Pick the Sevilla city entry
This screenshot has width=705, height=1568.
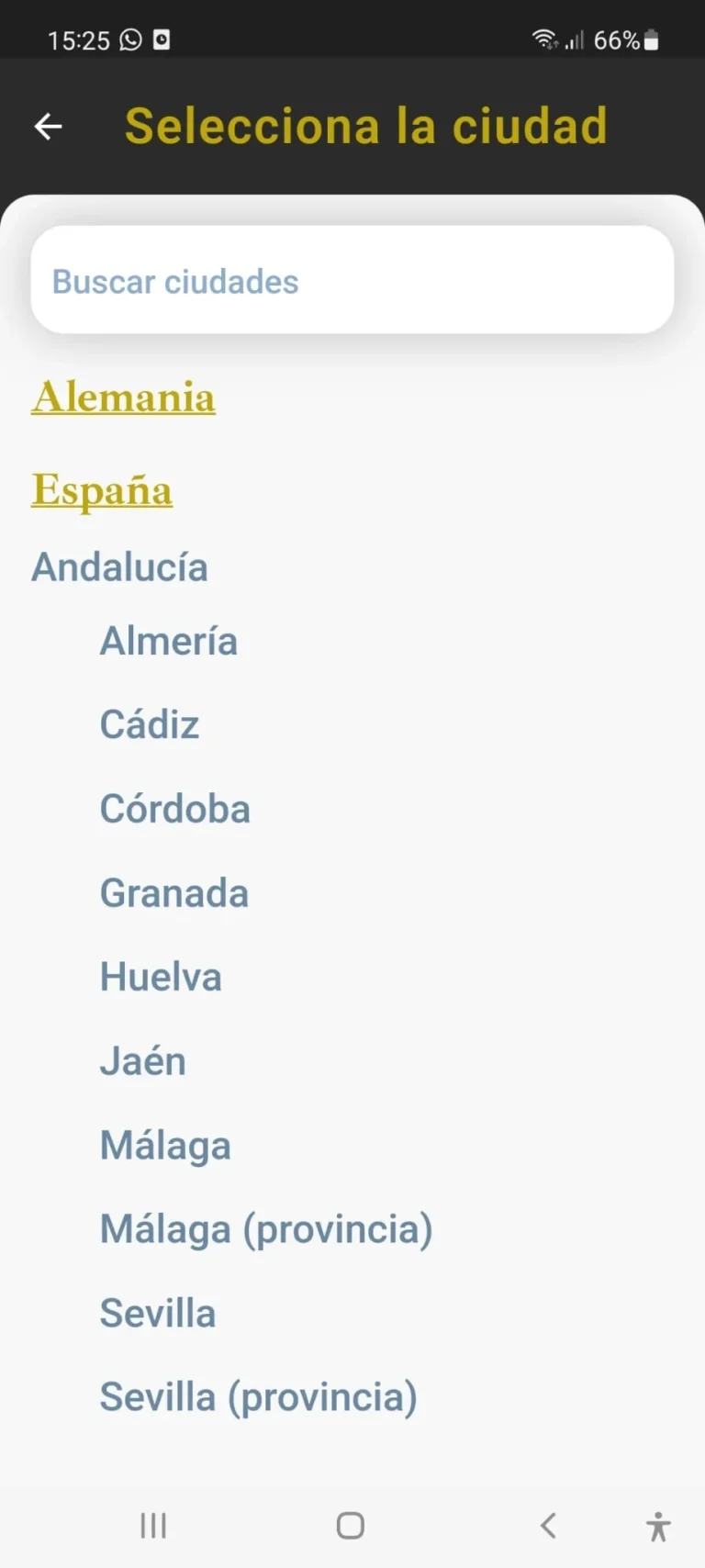click(x=157, y=1313)
